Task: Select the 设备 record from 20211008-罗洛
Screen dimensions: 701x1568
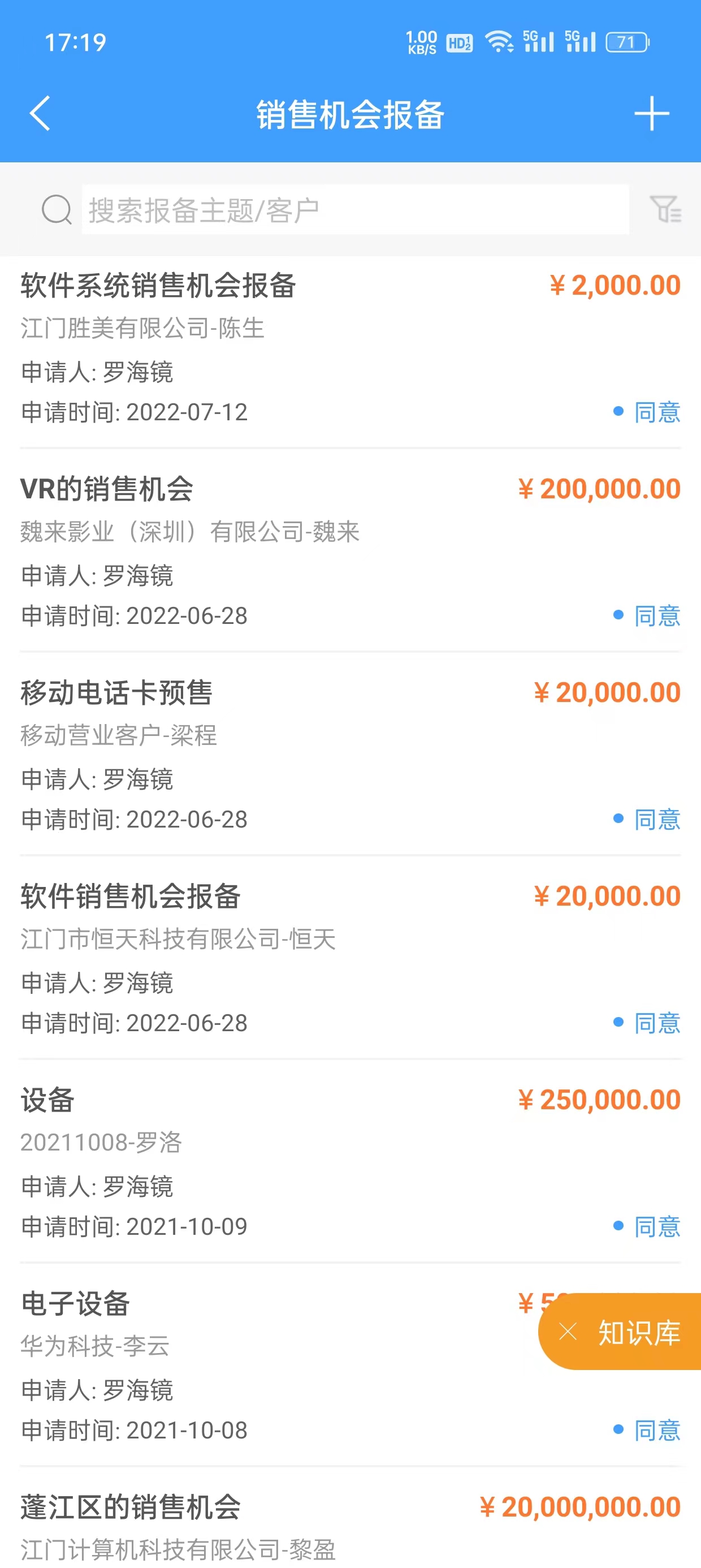Action: click(x=350, y=1161)
